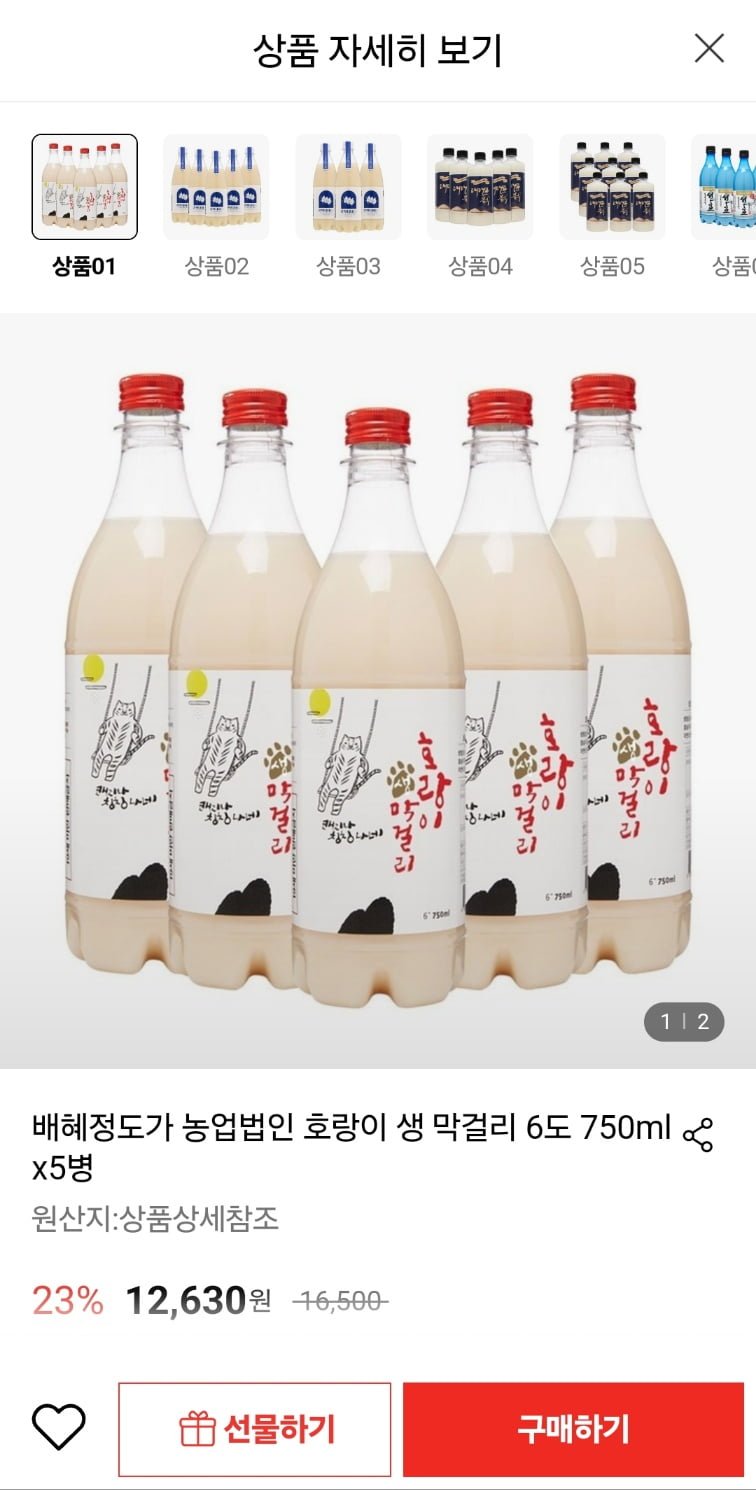The width and height of the screenshot is (756, 1490).
Task: Select the 상품01 thumbnail
Action: coord(85,188)
